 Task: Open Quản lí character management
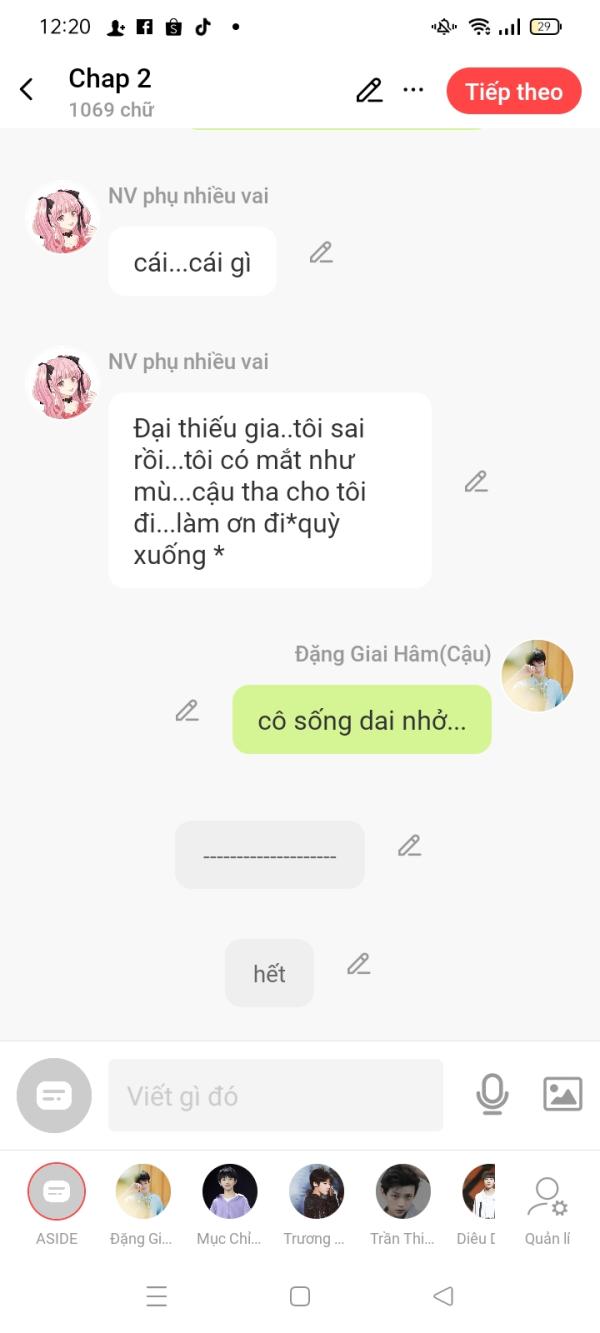[547, 1207]
